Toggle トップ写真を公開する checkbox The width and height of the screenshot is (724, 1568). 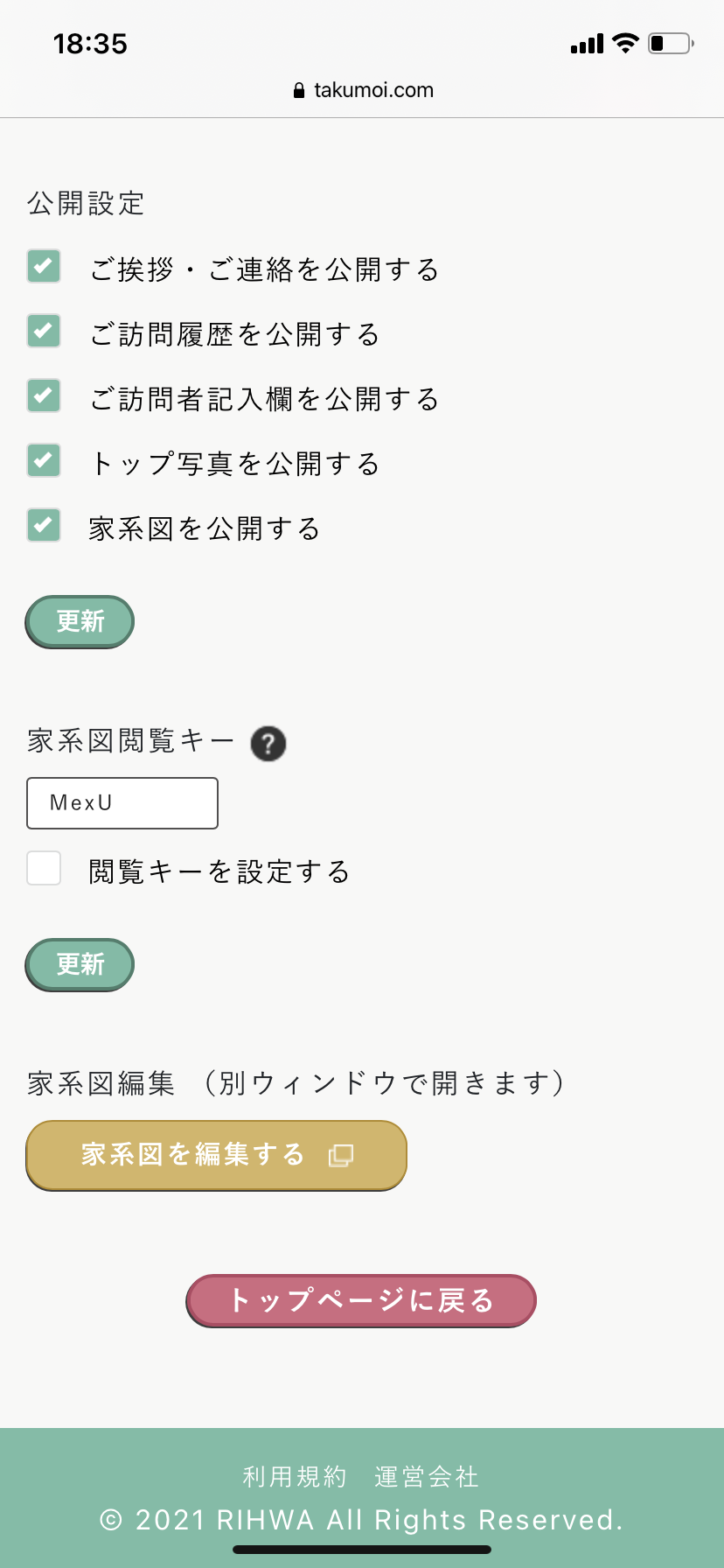44,460
